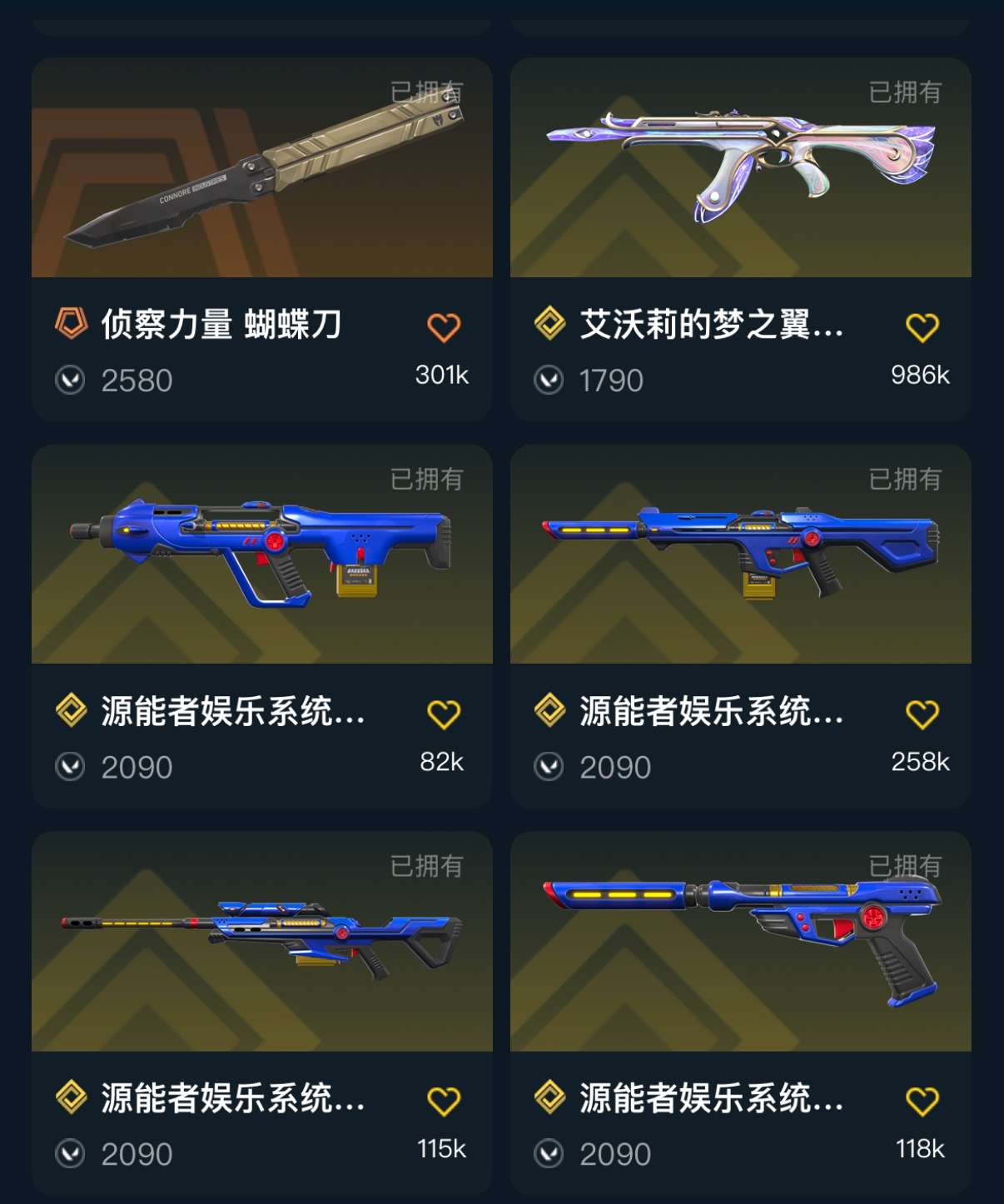Heart the 源能者娱乐系统 skin showing 115k
This screenshot has height=1204, width=1004.
444,1101
